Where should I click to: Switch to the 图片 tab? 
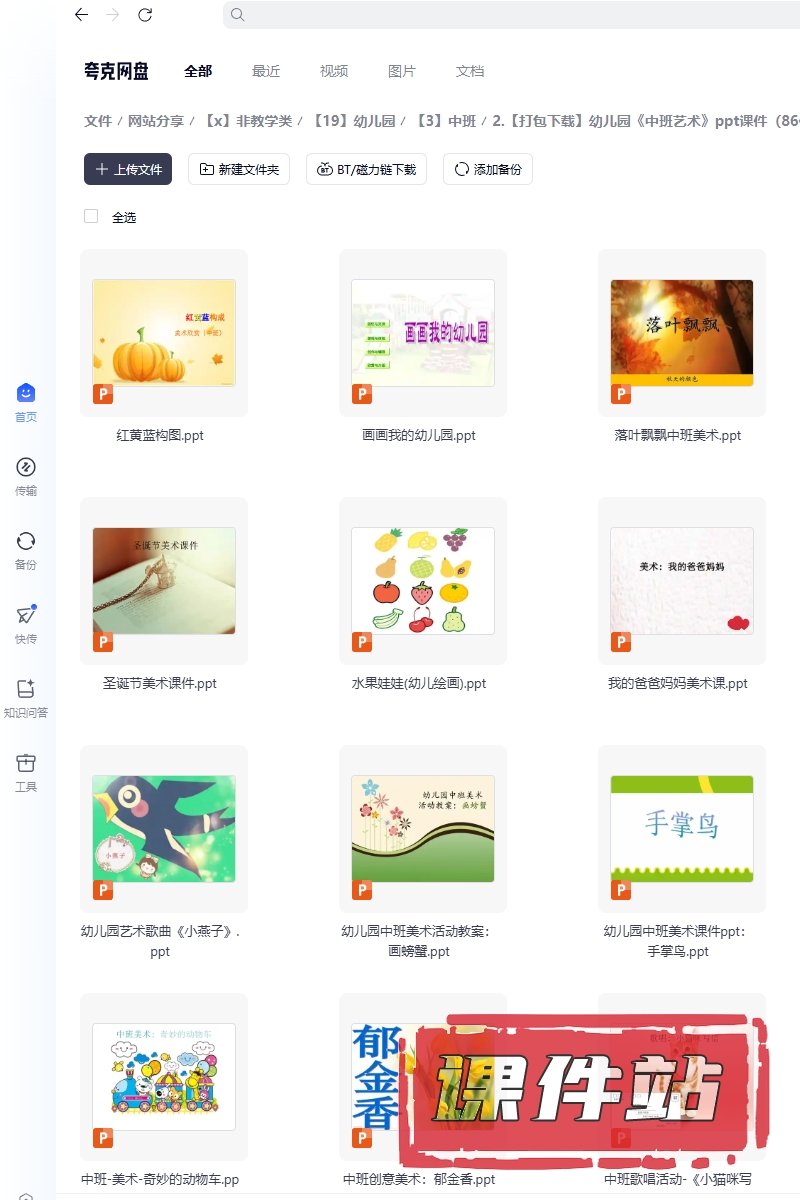[402, 71]
